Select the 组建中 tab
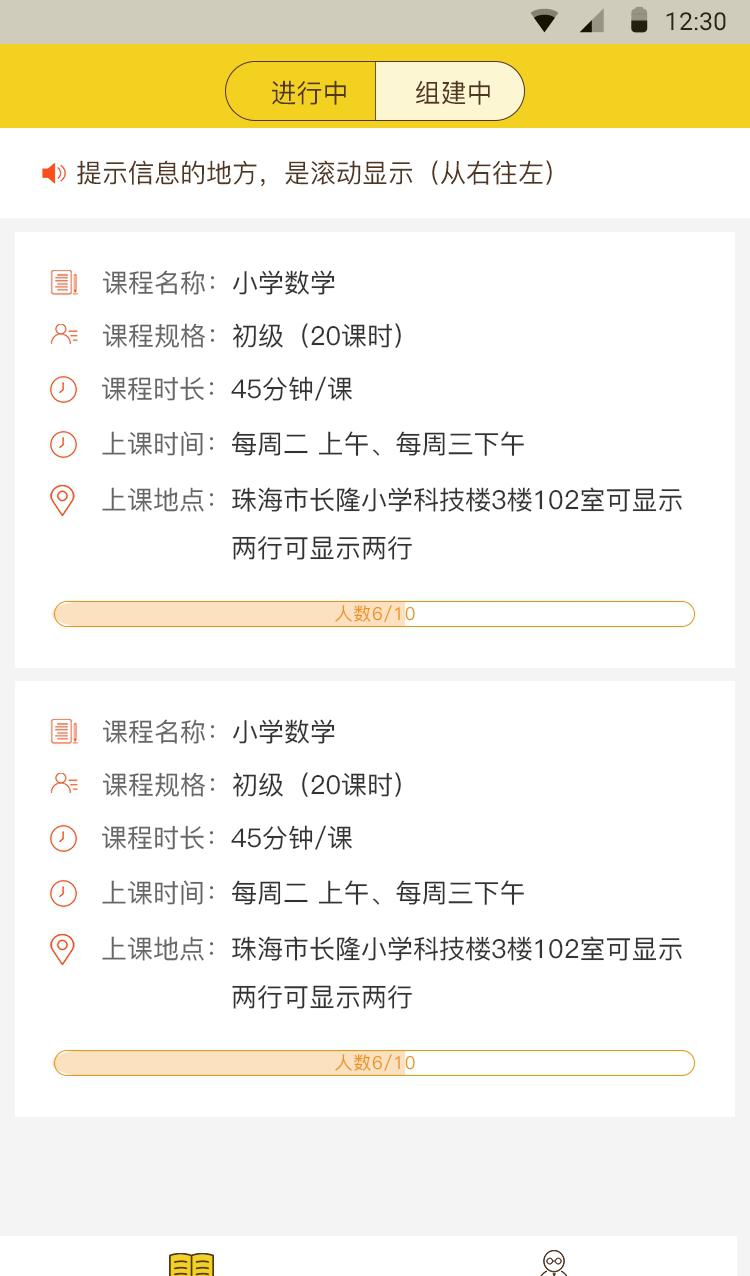Image resolution: width=750 pixels, height=1276 pixels. (450, 92)
